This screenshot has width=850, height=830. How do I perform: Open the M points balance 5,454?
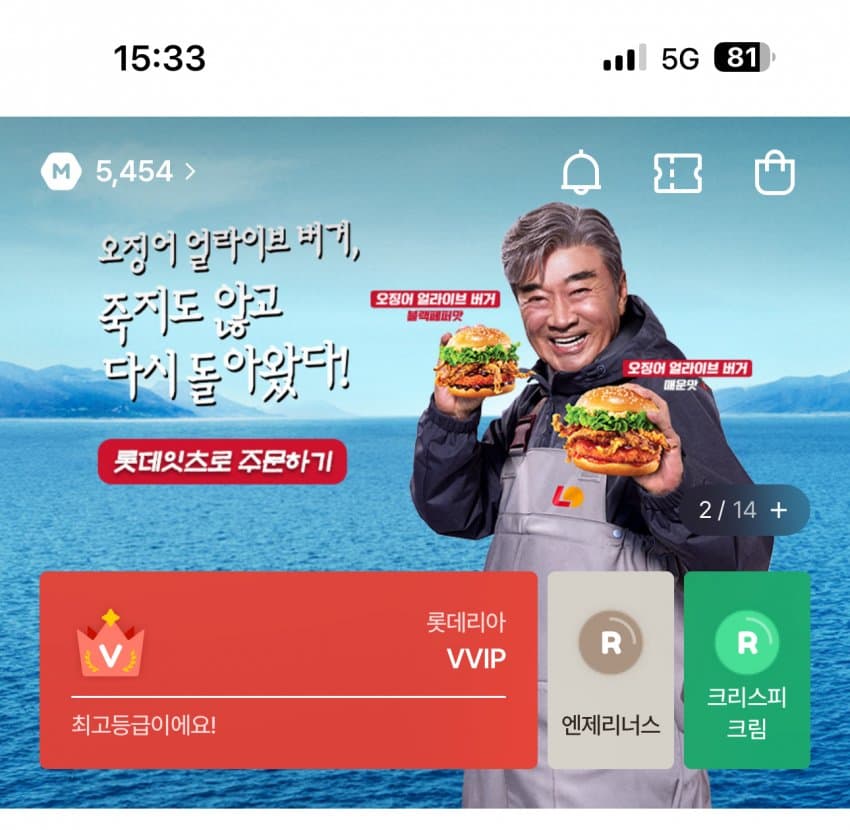tap(117, 172)
